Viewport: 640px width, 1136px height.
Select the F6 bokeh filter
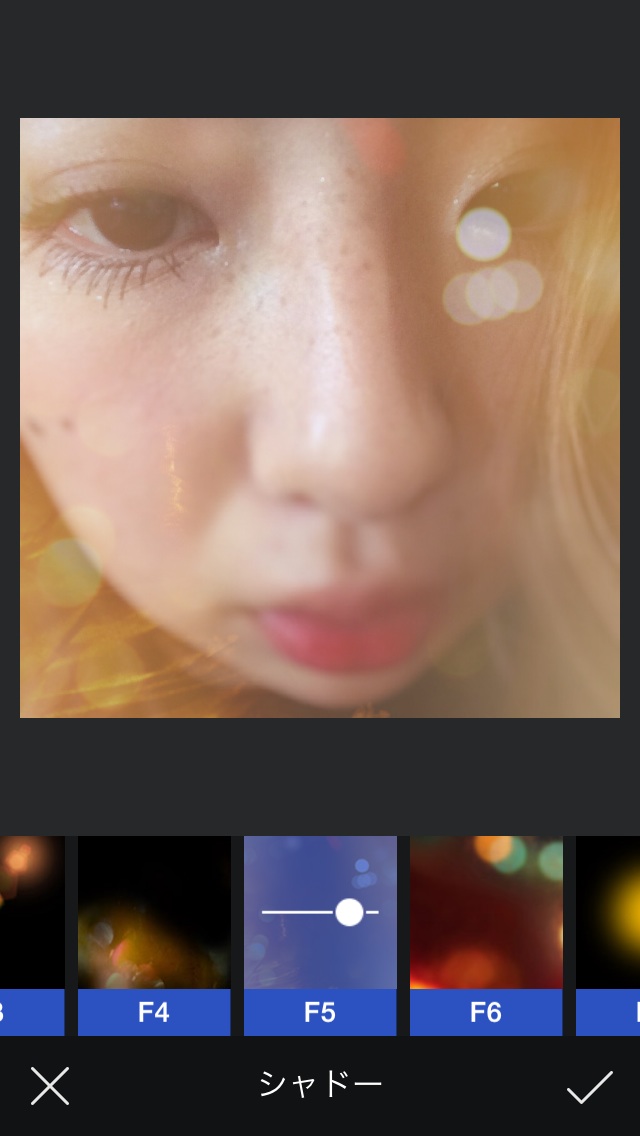point(486,935)
